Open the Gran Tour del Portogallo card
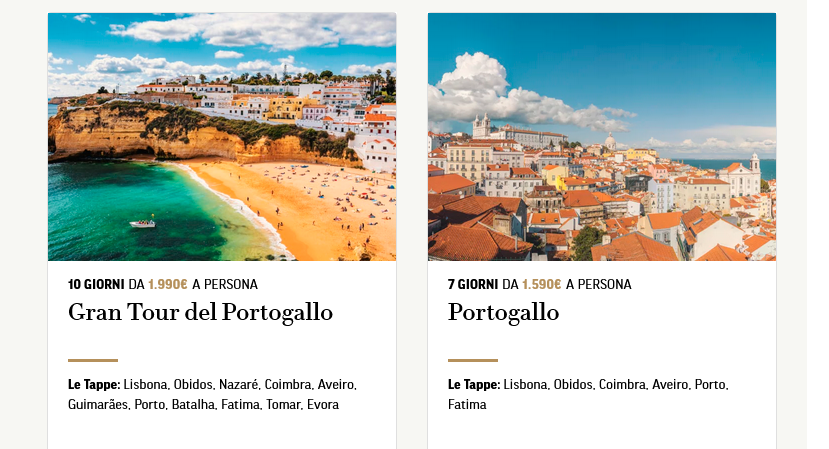829x449 pixels. 200,312
